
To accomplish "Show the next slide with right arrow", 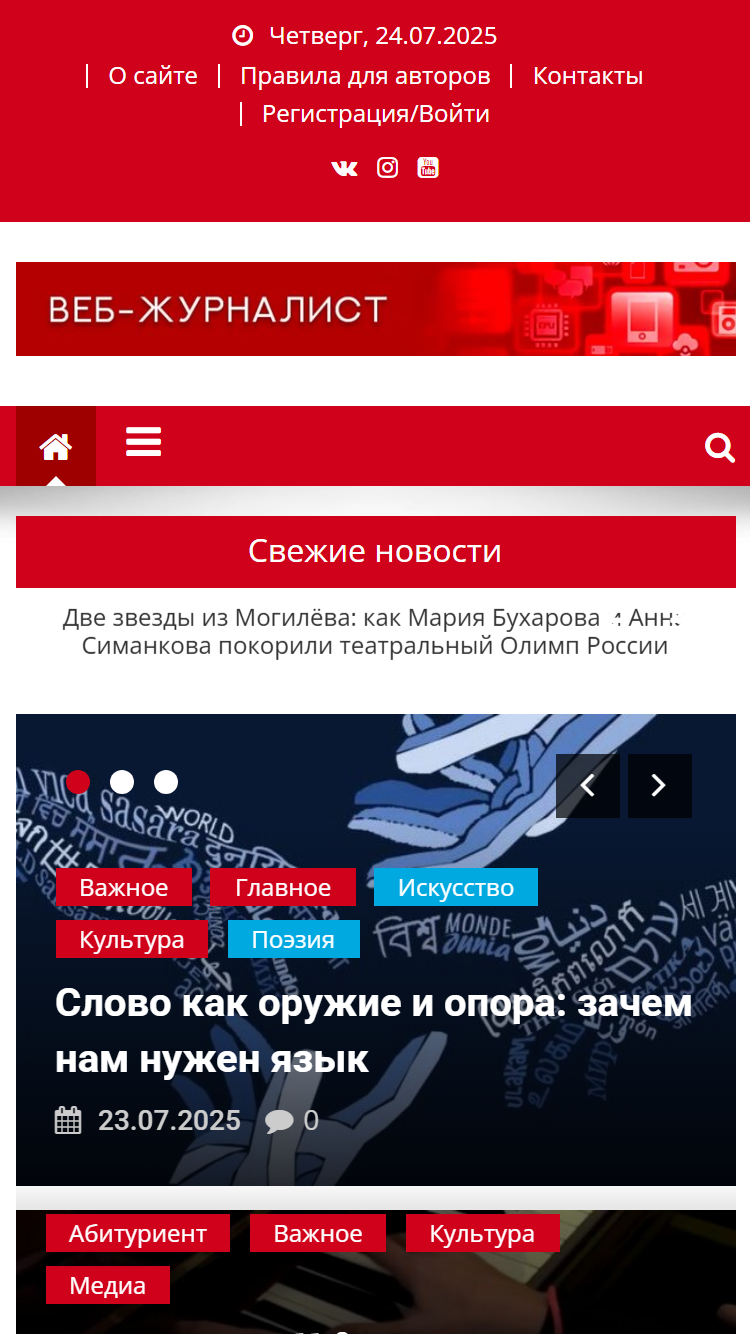I will [x=660, y=786].
